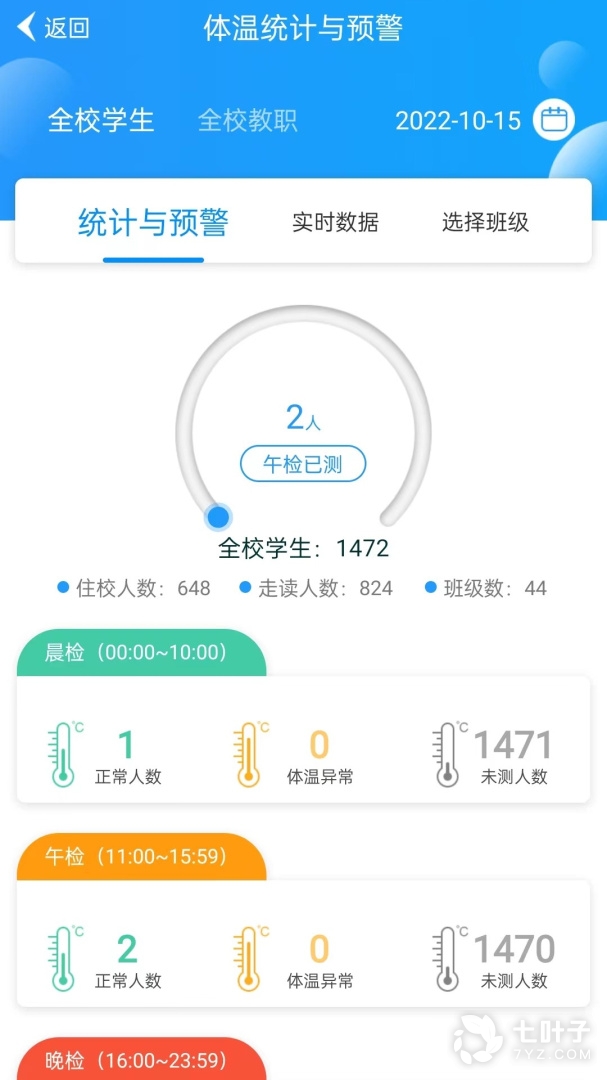Switch to the 全校学生 tab

point(101,121)
